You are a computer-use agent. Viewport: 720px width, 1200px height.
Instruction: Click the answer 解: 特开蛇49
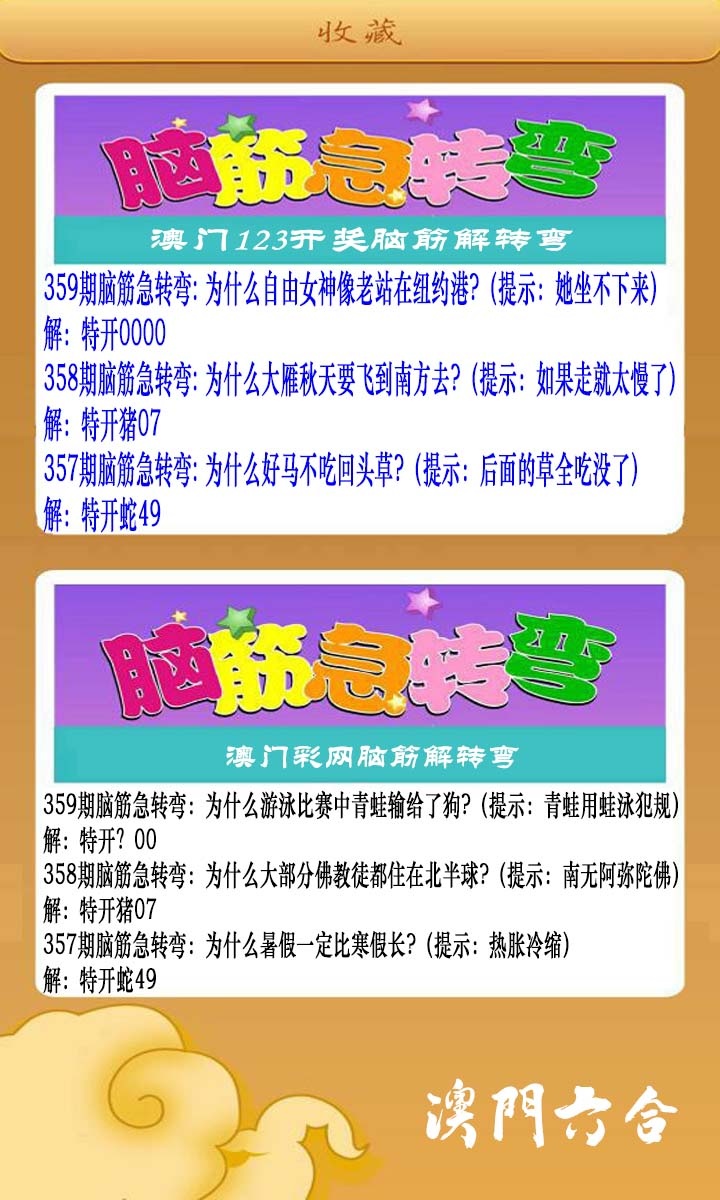pos(95,516)
